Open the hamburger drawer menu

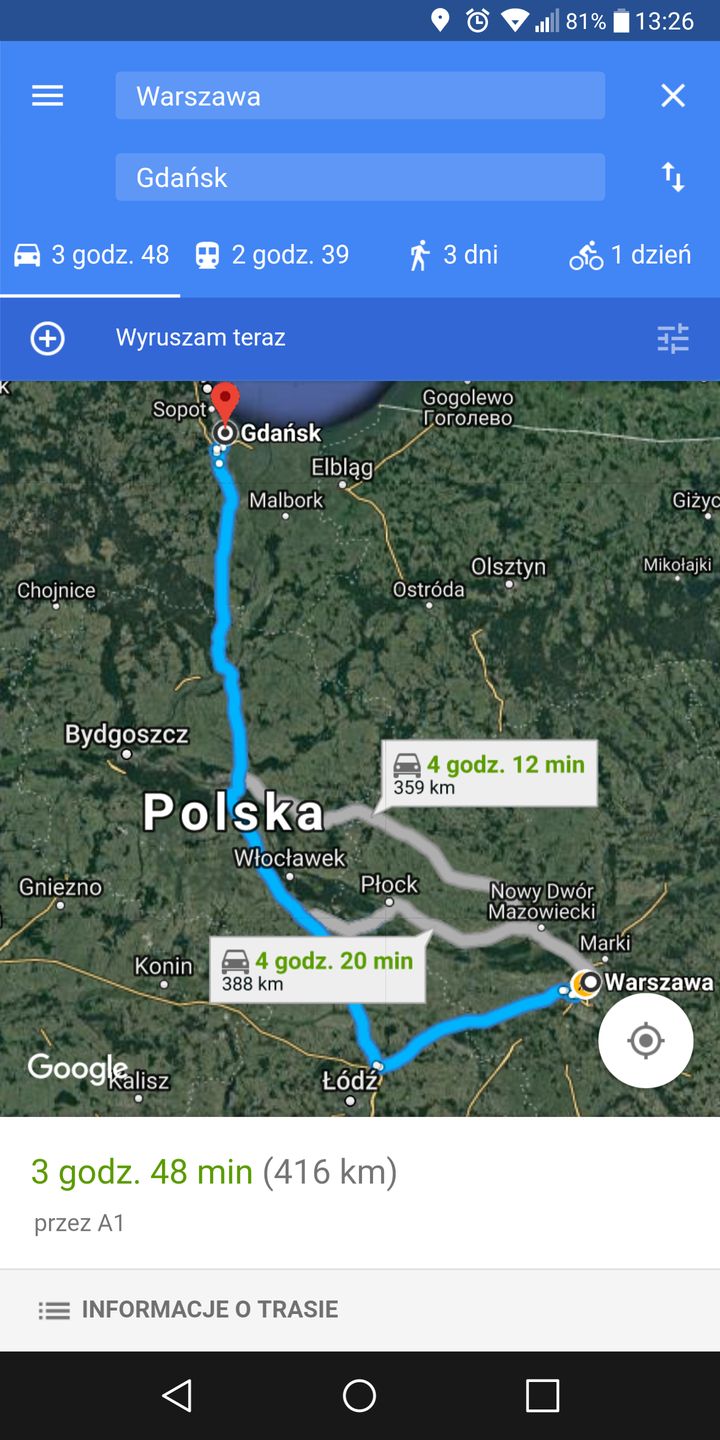(47, 96)
